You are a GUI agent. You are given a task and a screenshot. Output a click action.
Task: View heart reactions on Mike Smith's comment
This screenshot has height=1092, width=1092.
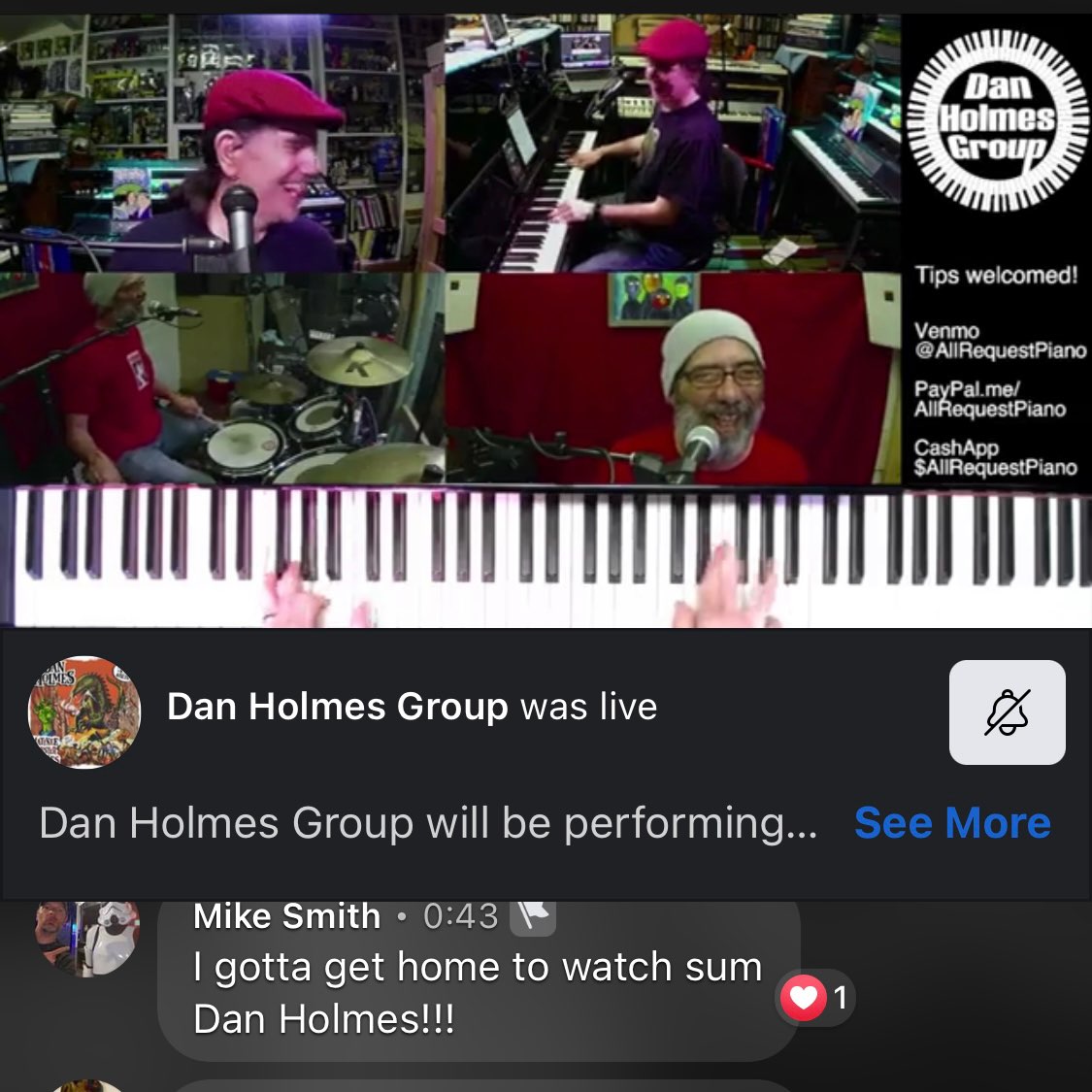(815, 997)
